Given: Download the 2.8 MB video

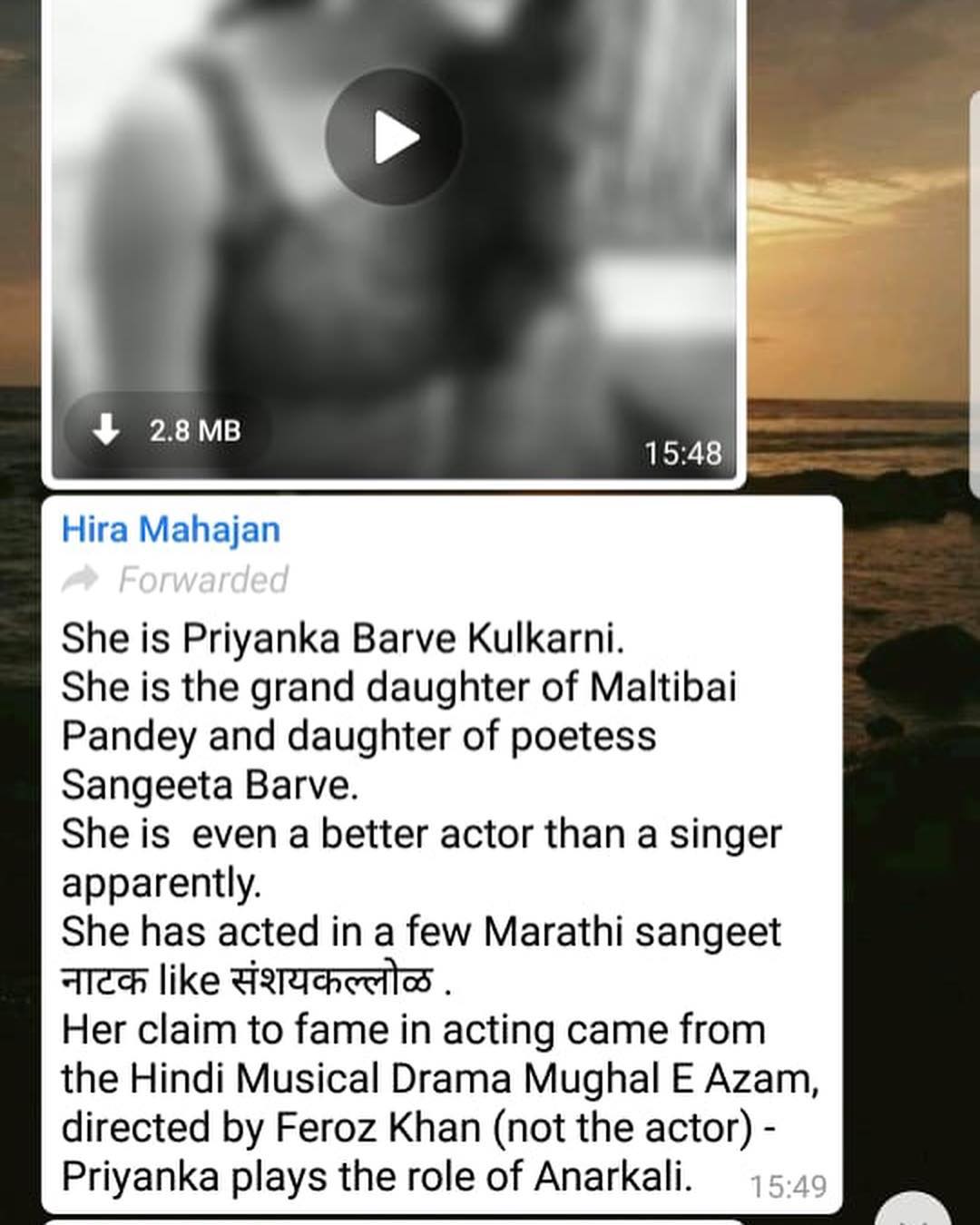Looking at the screenshot, I should [x=107, y=429].
